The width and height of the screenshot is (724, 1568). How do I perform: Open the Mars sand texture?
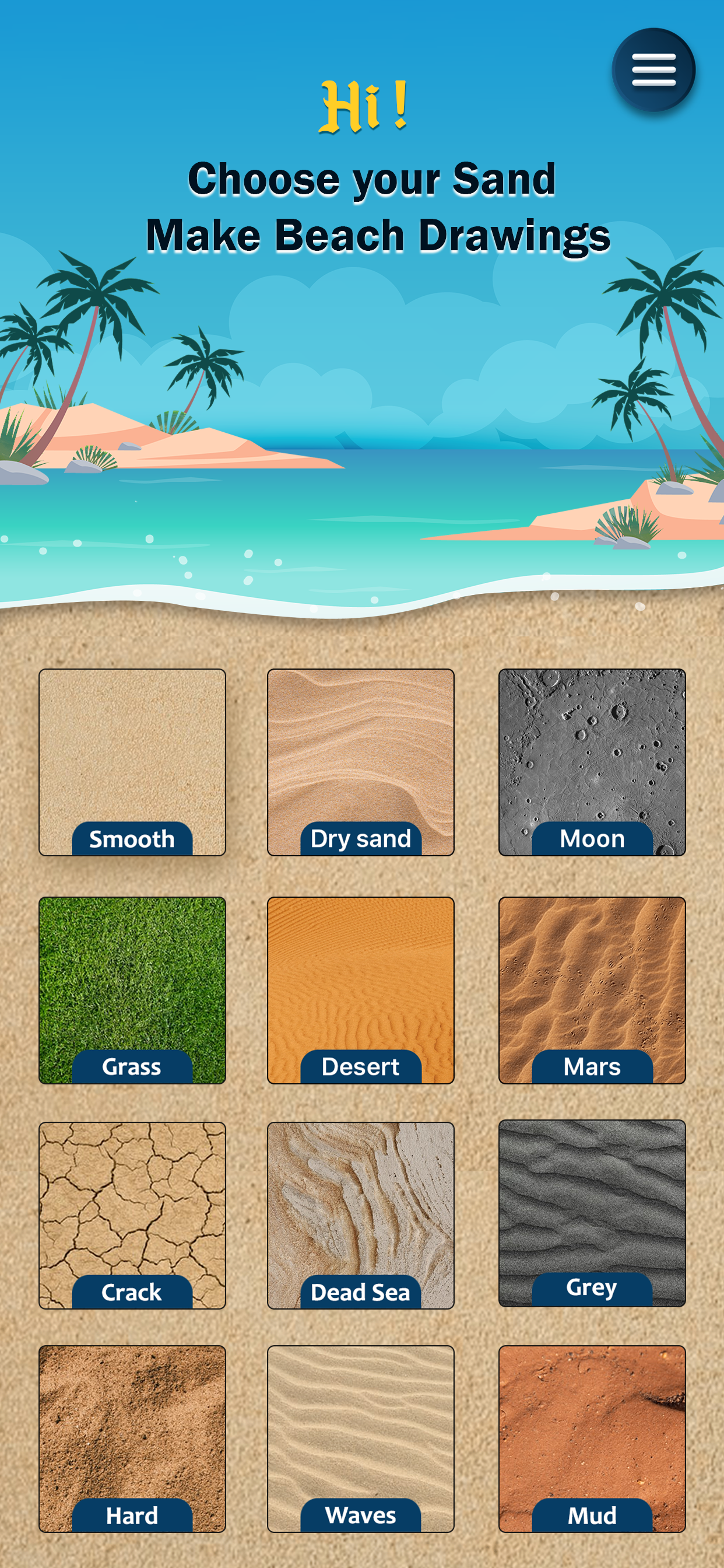pos(591,989)
